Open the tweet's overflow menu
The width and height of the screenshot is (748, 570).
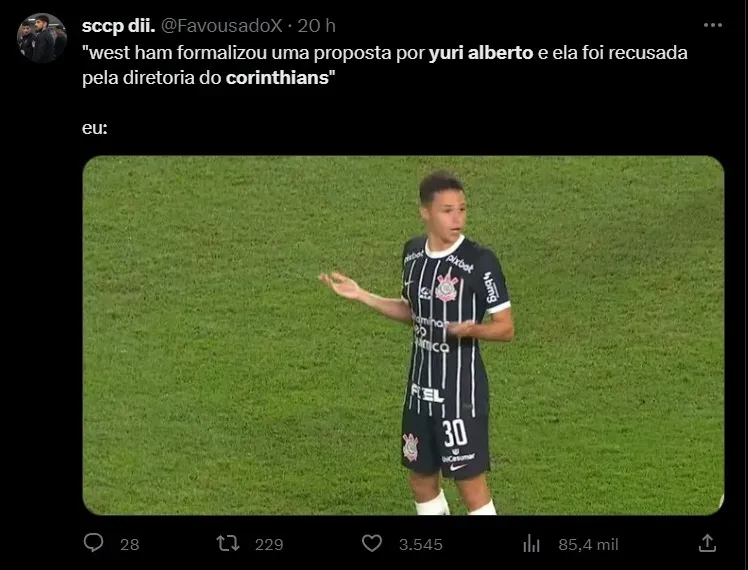point(712,25)
